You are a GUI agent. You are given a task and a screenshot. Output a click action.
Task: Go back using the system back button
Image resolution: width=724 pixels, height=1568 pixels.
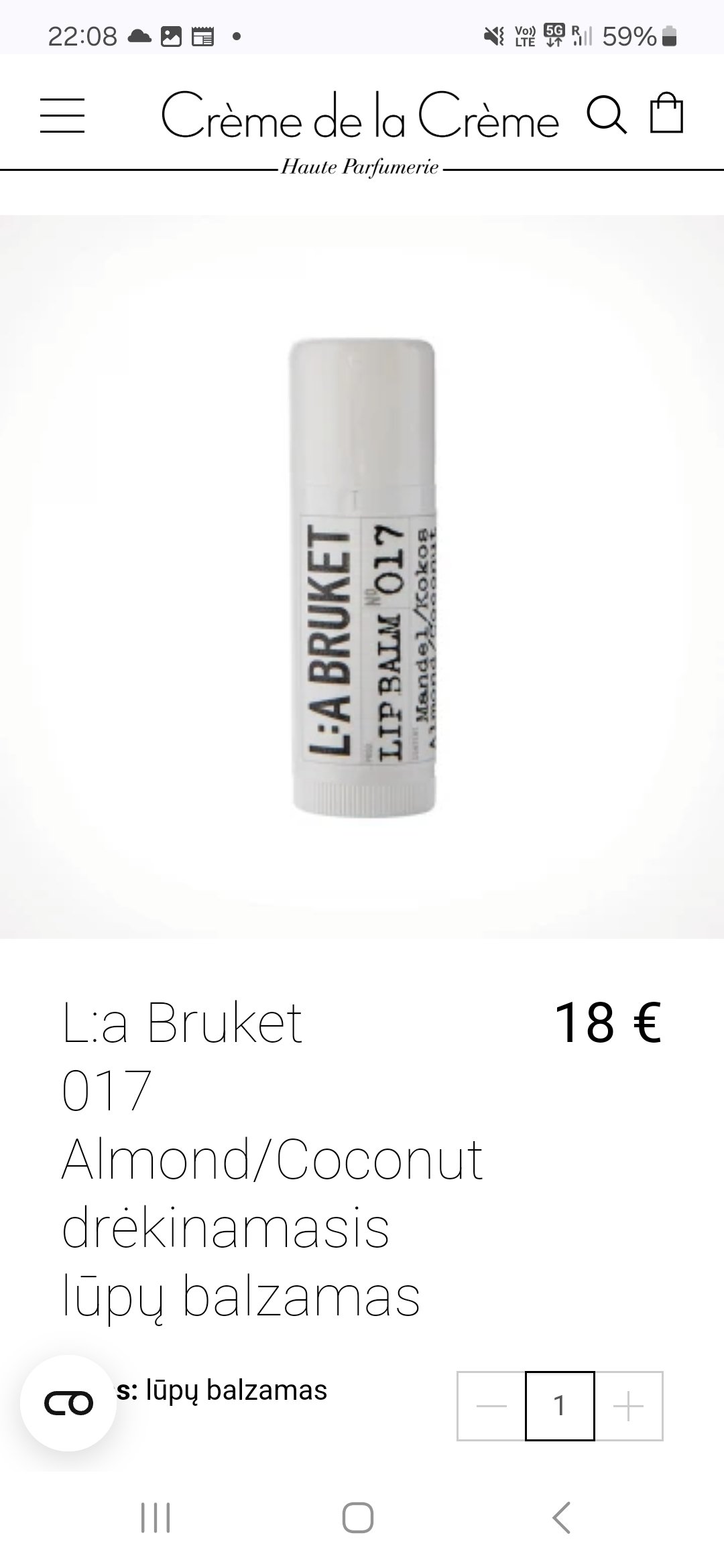coord(561,1518)
